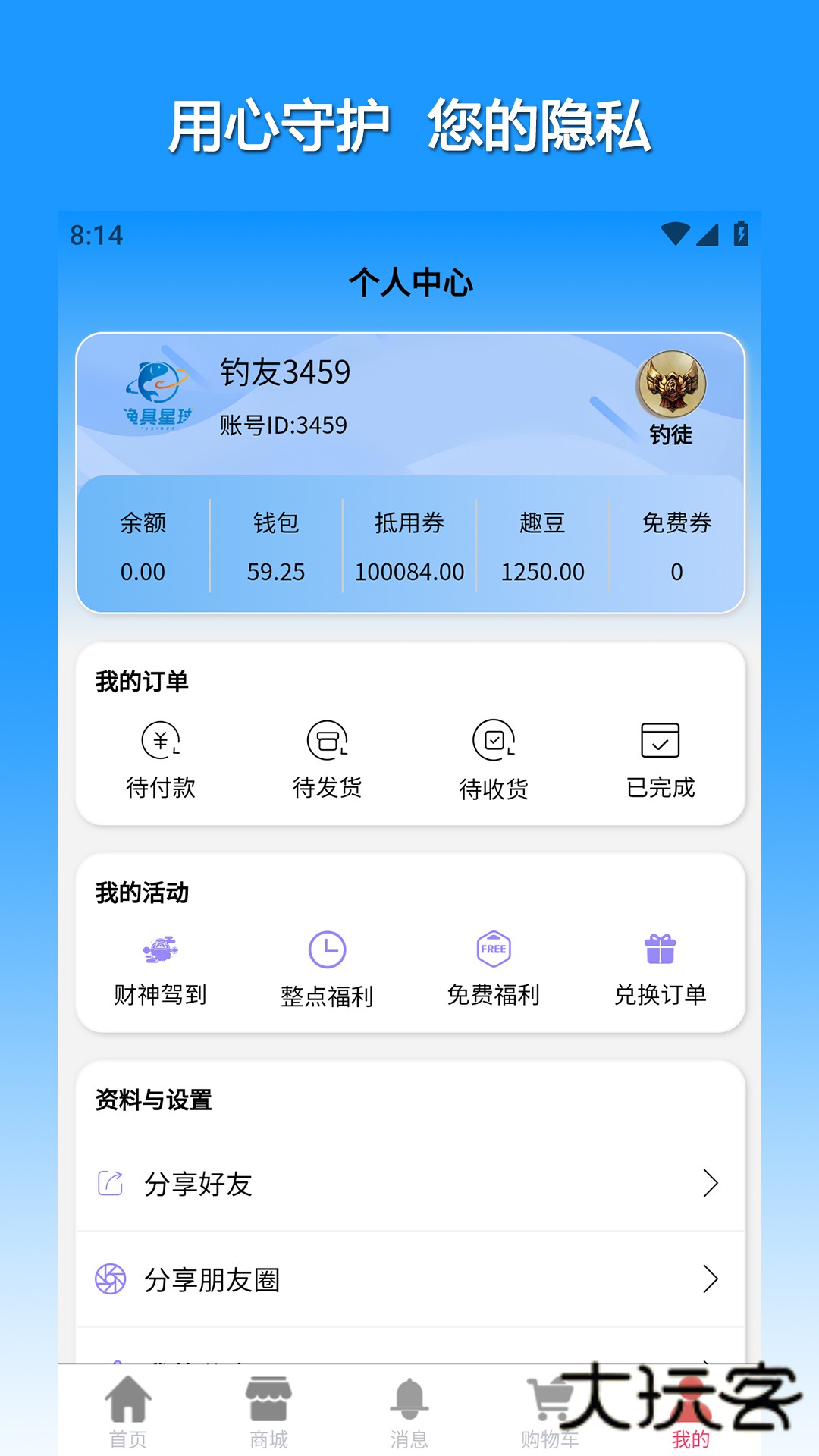
Task: Check the 钱包 wallet balance 59.25
Action: coord(276,546)
